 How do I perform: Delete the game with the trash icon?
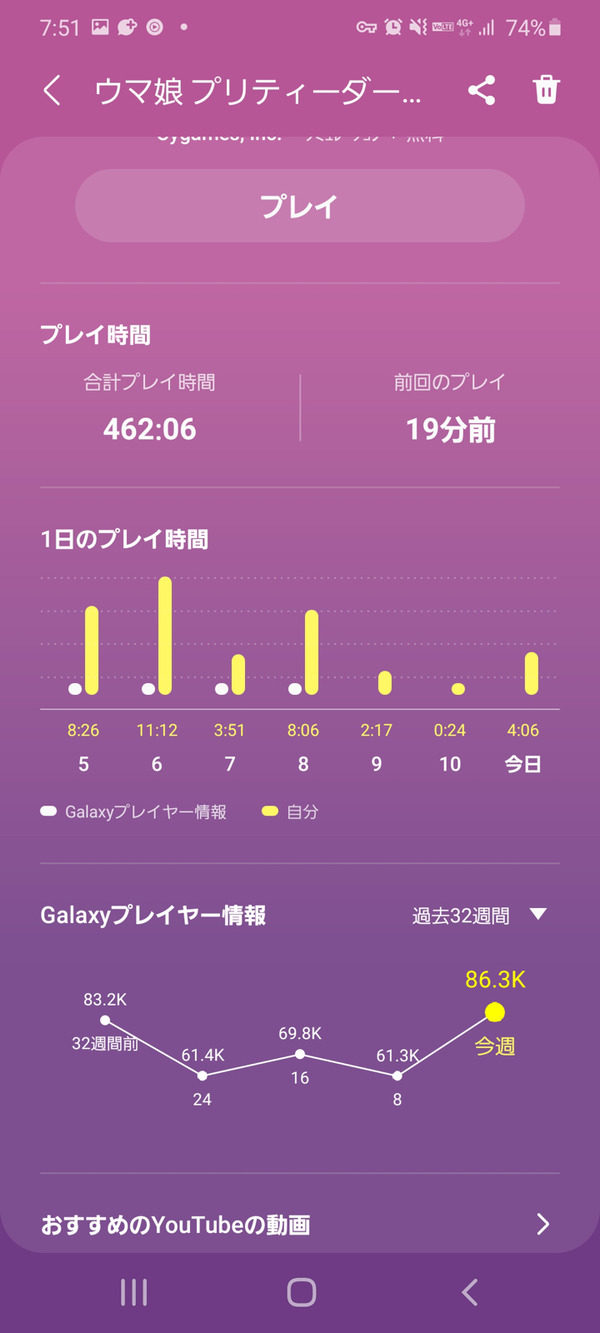pos(546,91)
